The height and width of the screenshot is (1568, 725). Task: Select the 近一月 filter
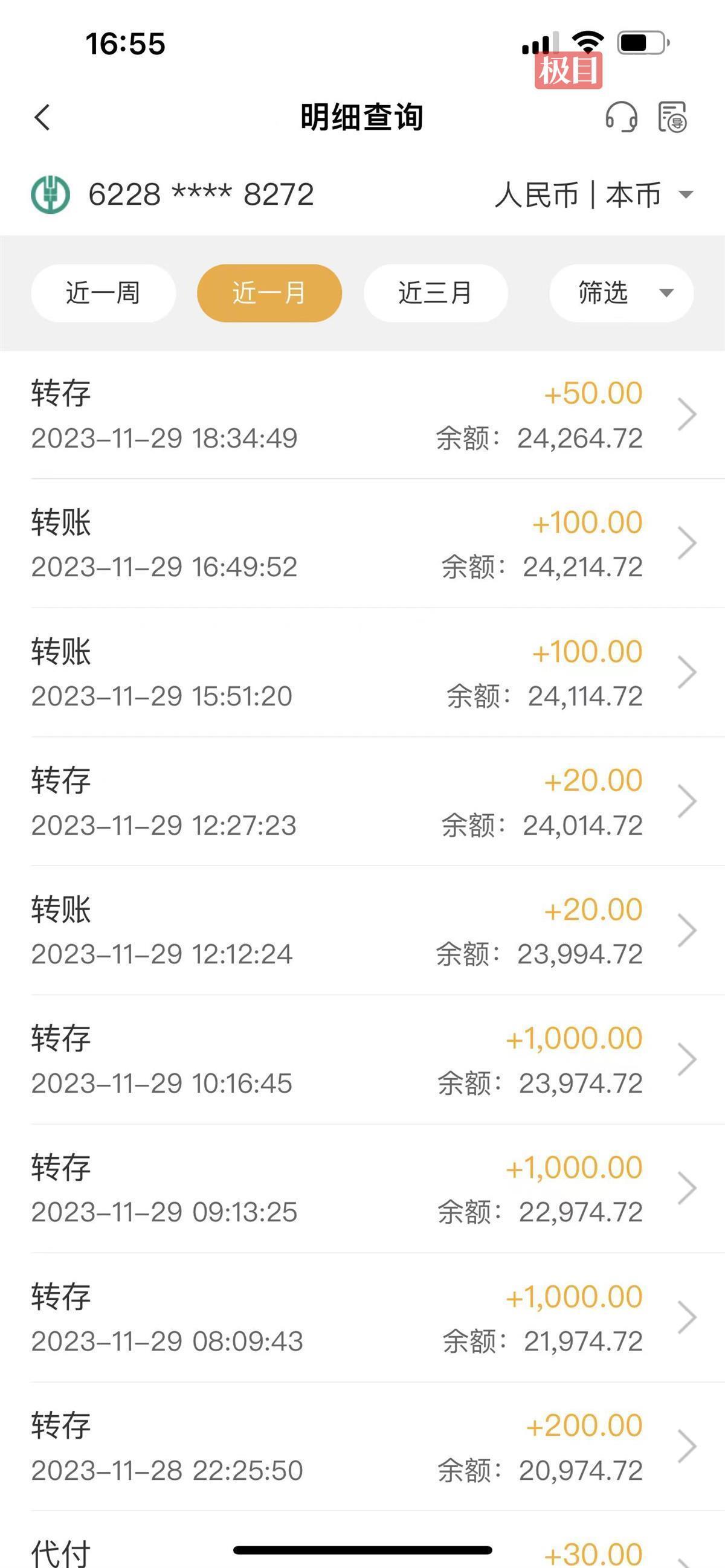269,293
